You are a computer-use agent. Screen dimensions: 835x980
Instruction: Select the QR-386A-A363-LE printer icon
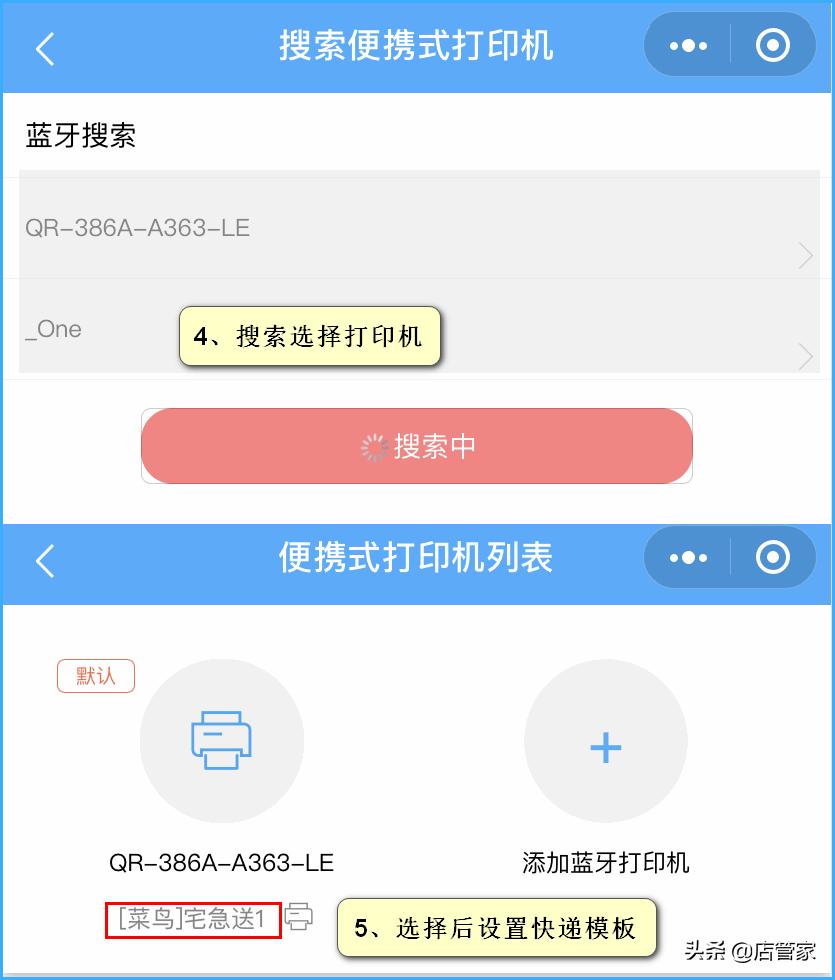click(x=221, y=740)
